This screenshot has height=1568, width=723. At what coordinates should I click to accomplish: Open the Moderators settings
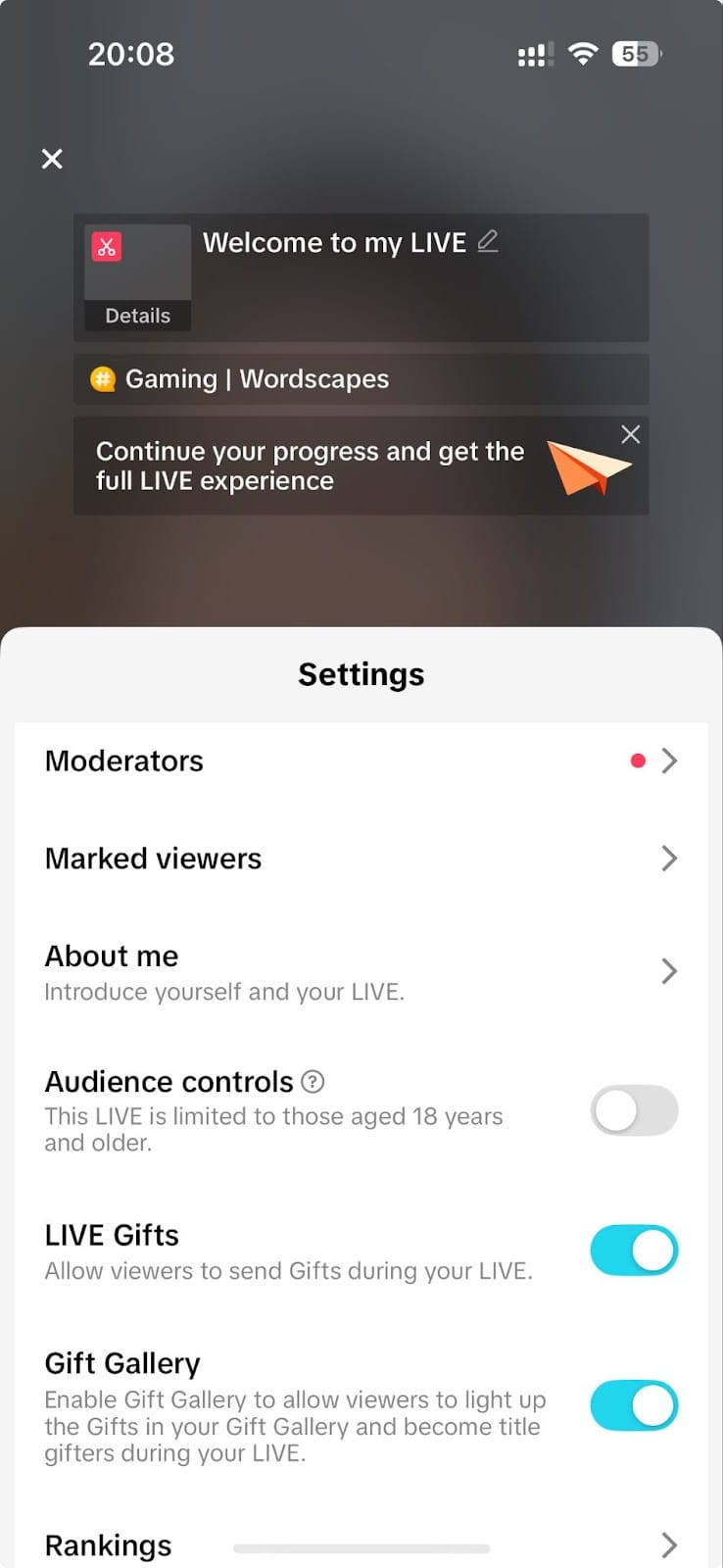click(x=361, y=761)
